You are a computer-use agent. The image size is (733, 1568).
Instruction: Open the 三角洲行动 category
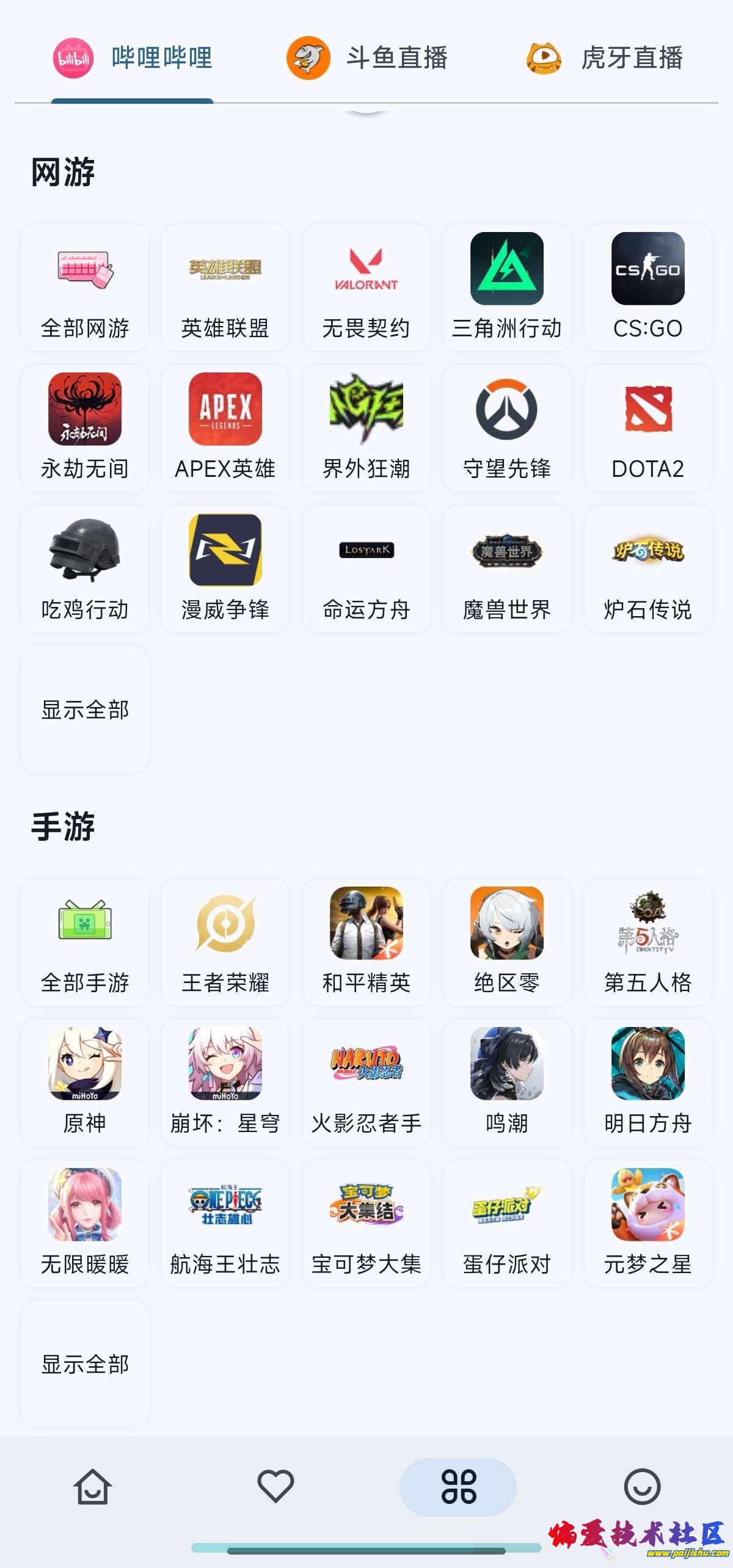click(x=506, y=288)
